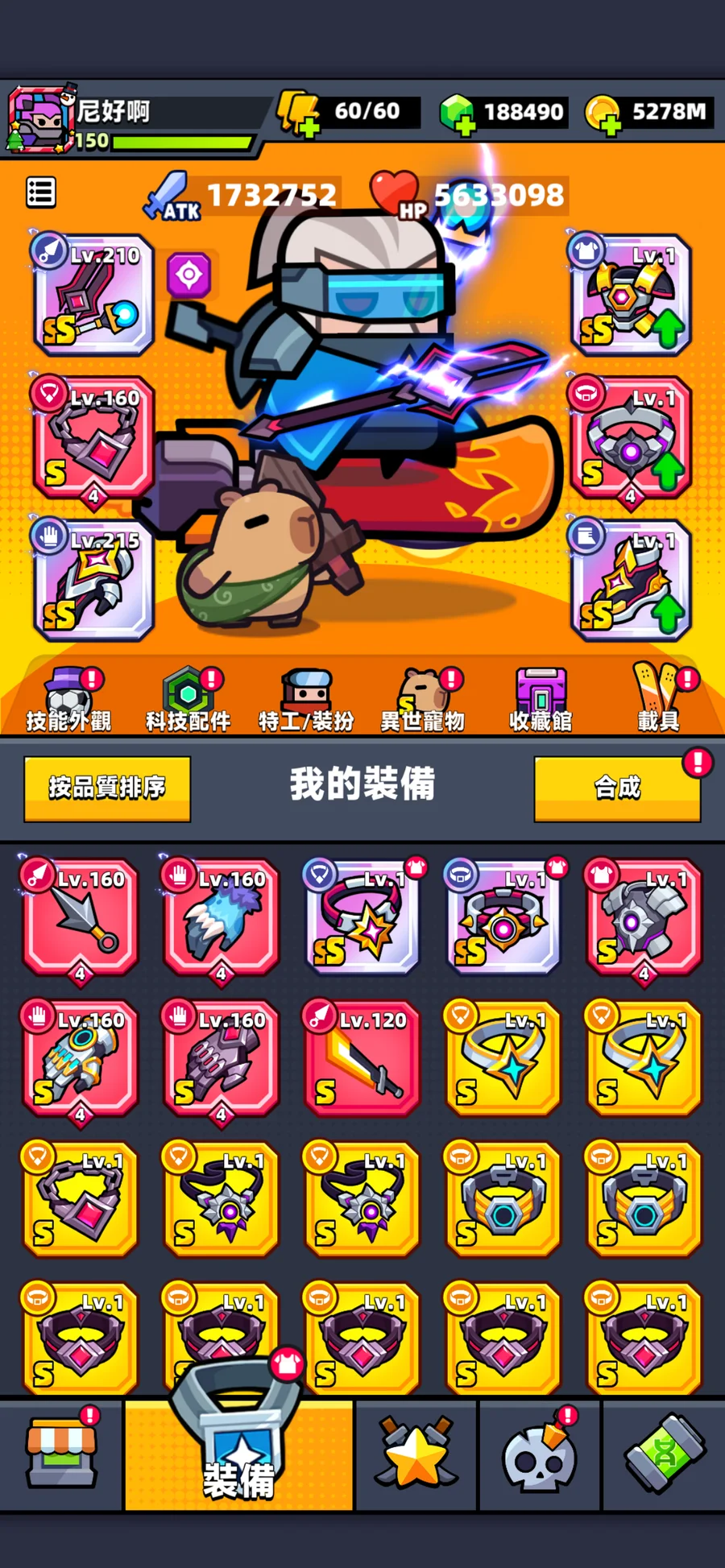
Task: Open player profile avatar 尼好啊
Action: 39,119
